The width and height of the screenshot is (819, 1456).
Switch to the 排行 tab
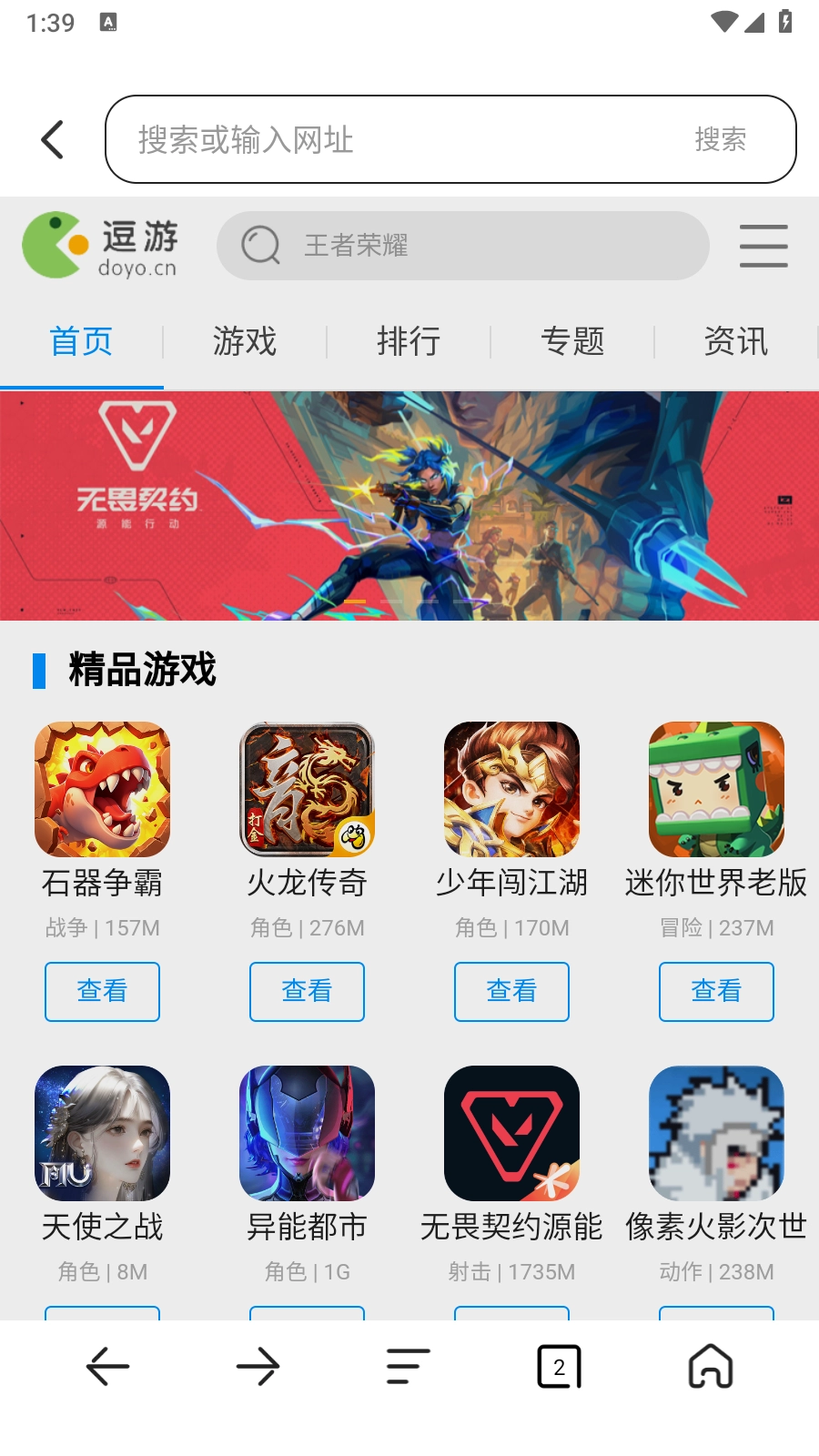pos(409,342)
